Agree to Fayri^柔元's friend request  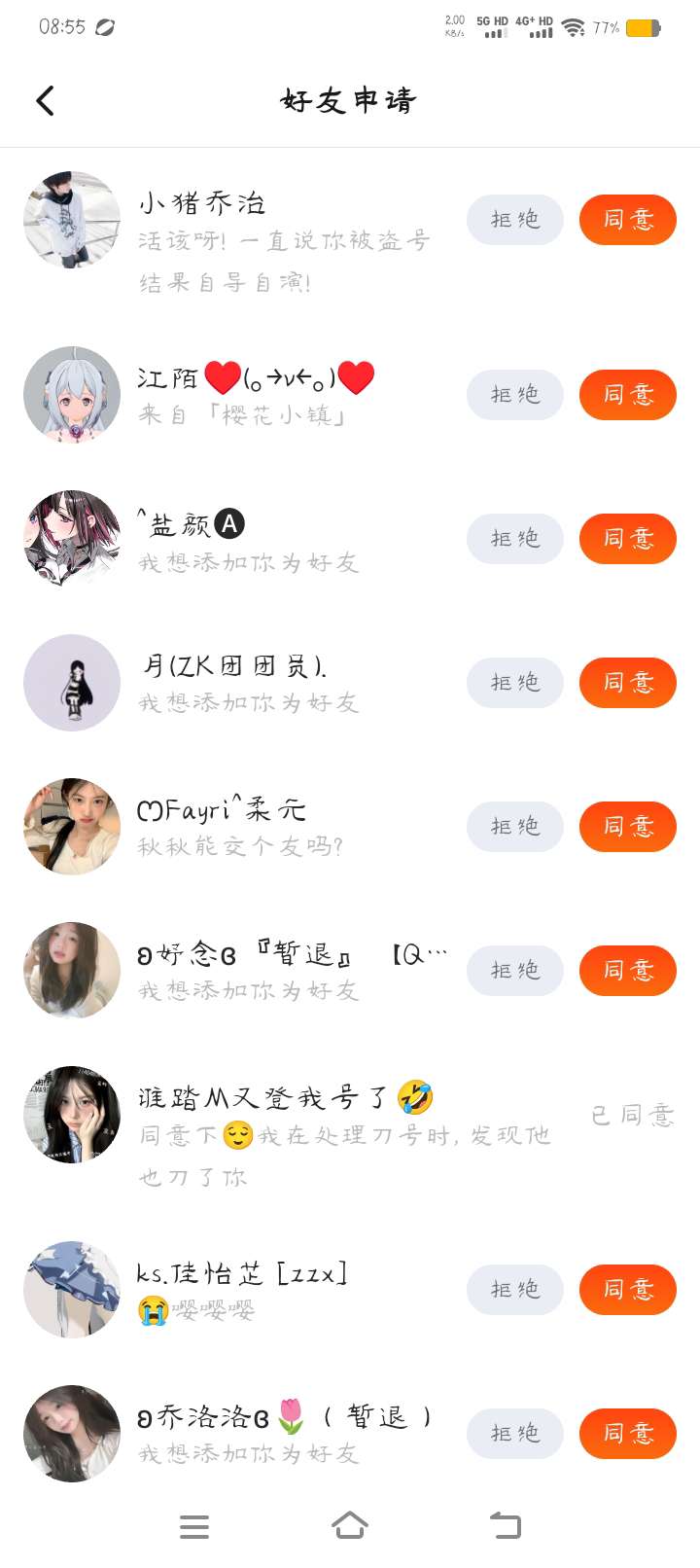pyautogui.click(x=627, y=827)
